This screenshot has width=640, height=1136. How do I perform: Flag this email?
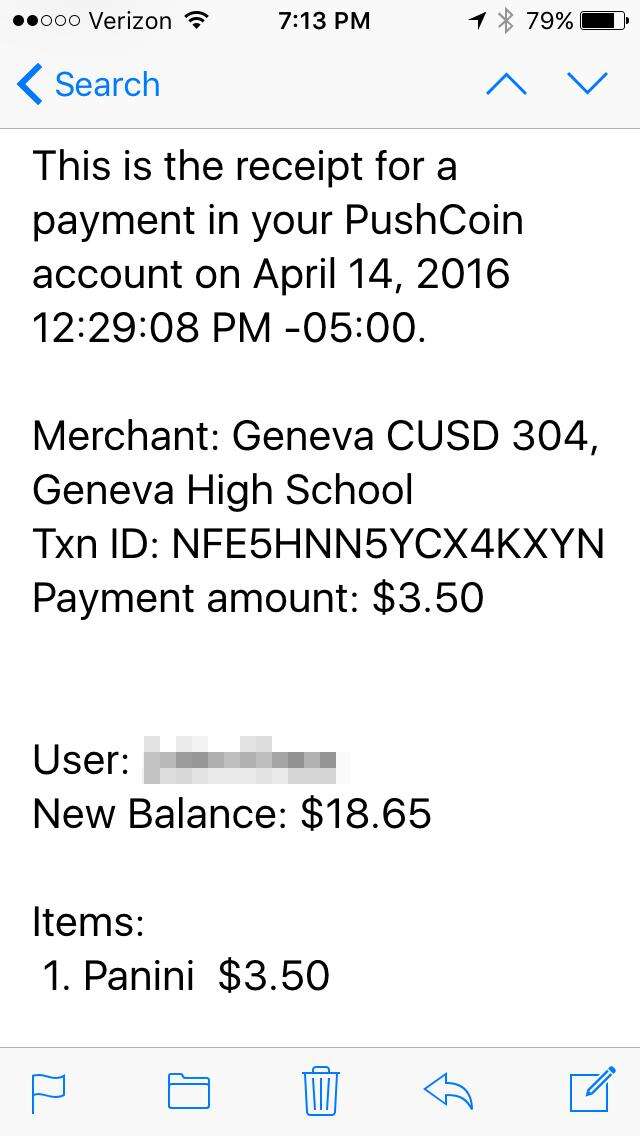click(x=49, y=1092)
